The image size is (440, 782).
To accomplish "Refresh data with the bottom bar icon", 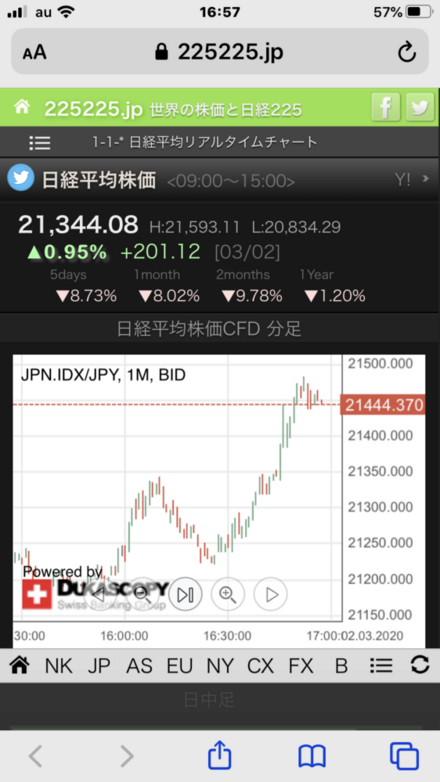I will pos(420,665).
